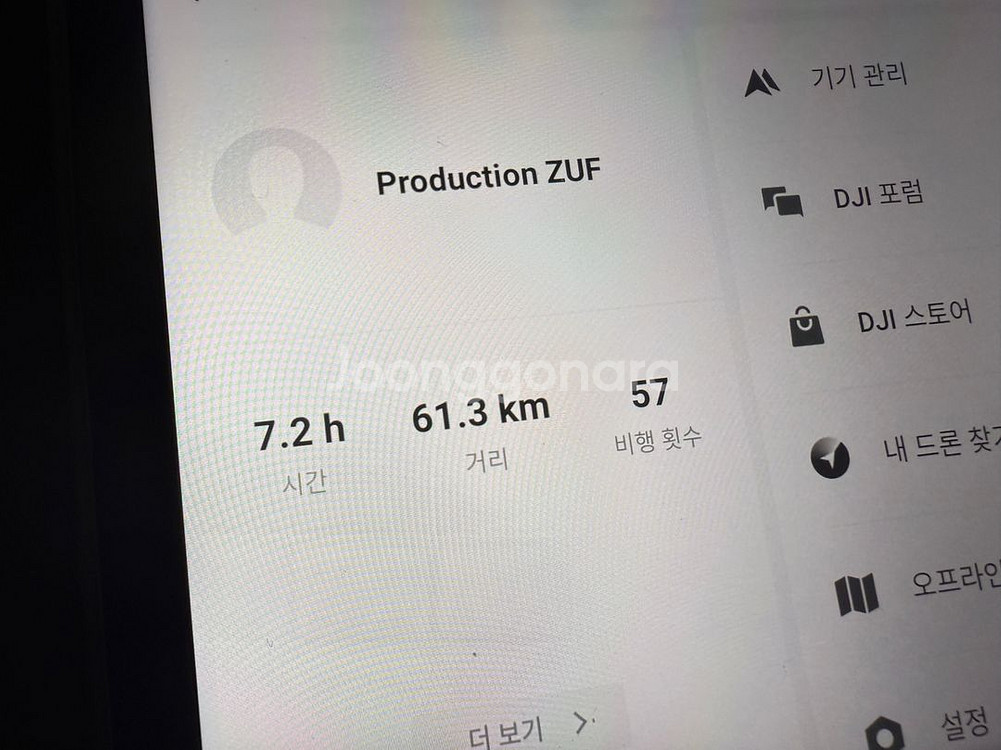The width and height of the screenshot is (1001, 750).
Task: Open 기기 관리 device management
Action: point(858,76)
